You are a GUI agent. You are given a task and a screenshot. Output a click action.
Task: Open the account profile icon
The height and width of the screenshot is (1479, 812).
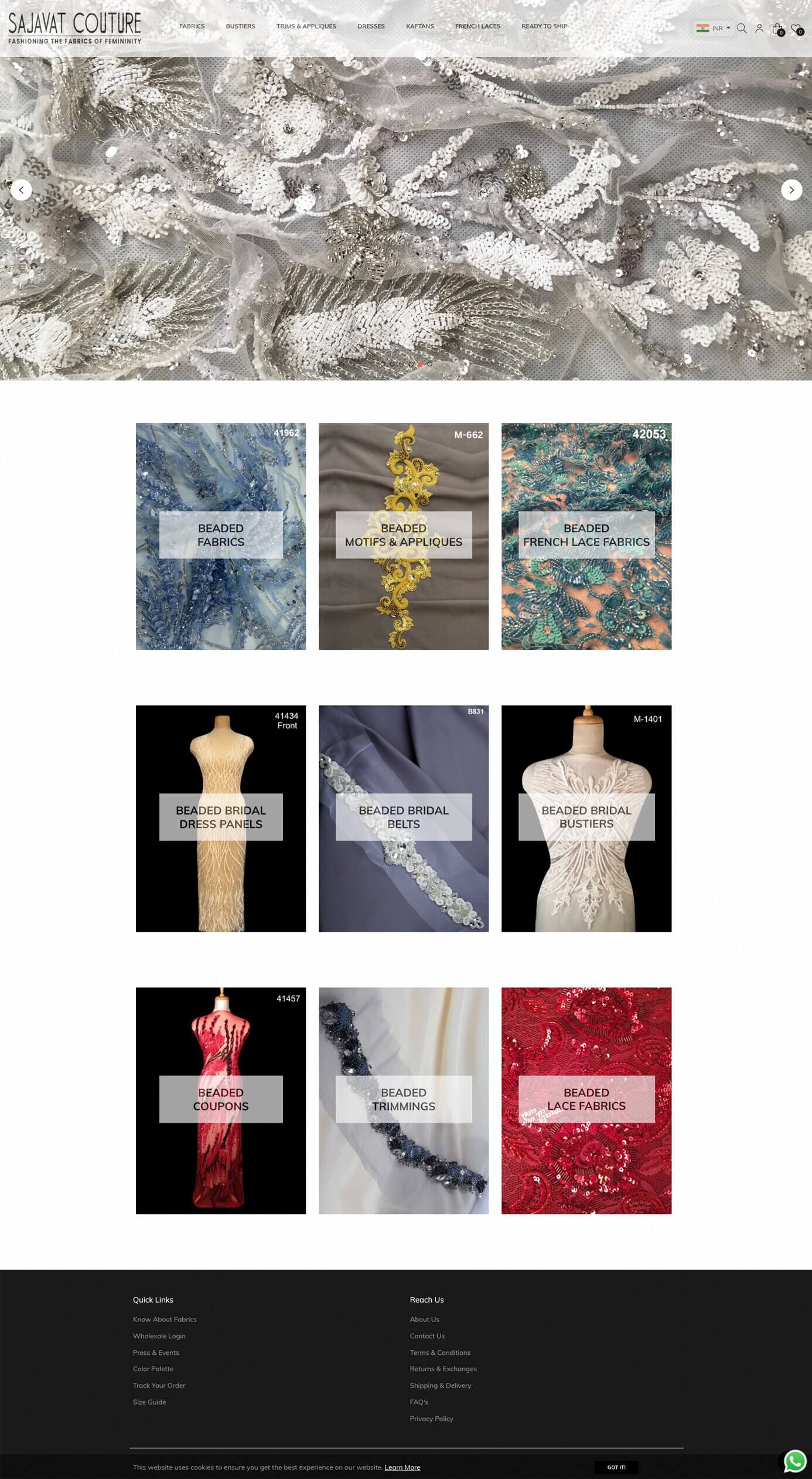click(x=759, y=28)
